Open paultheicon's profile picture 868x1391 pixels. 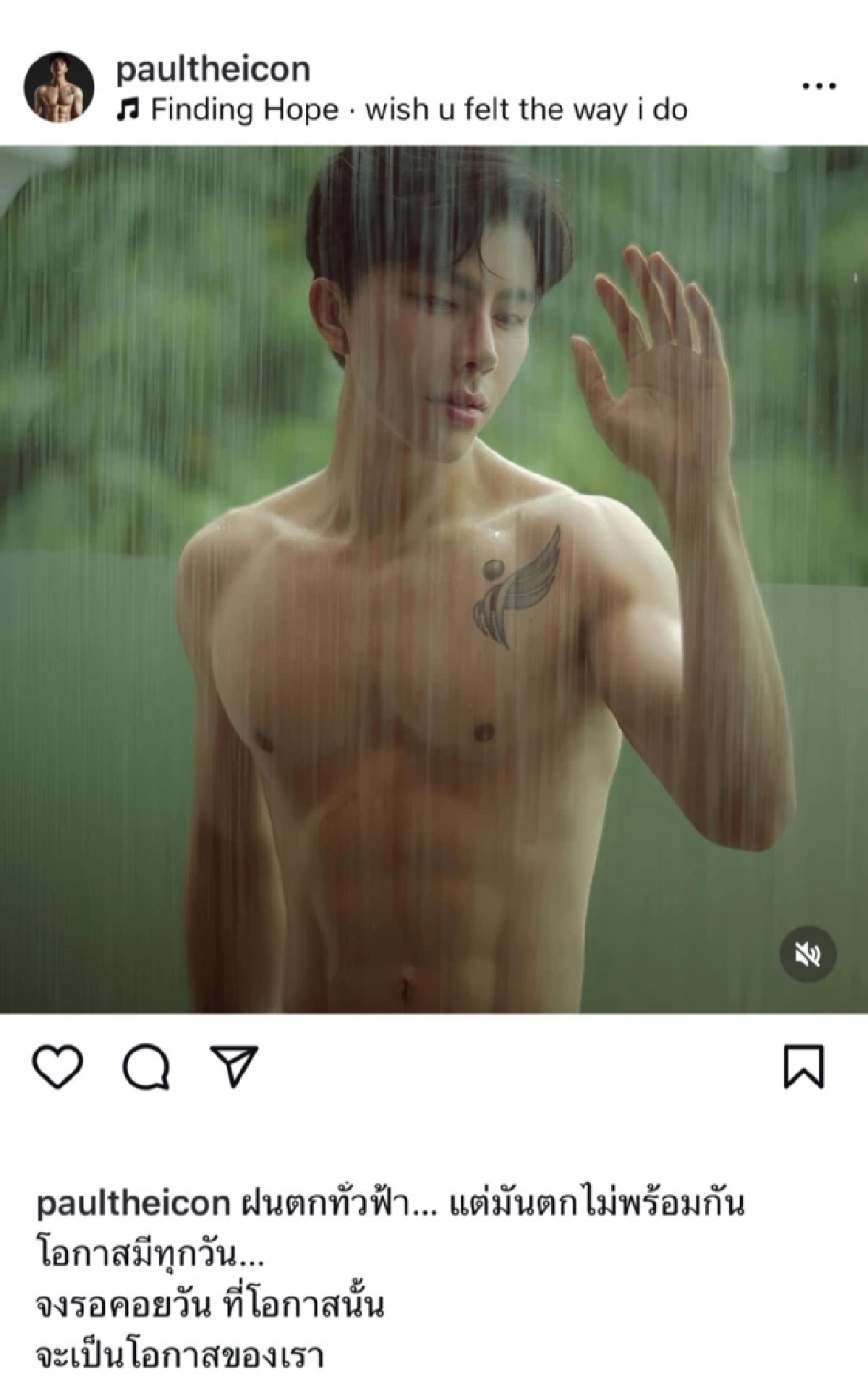(x=59, y=88)
